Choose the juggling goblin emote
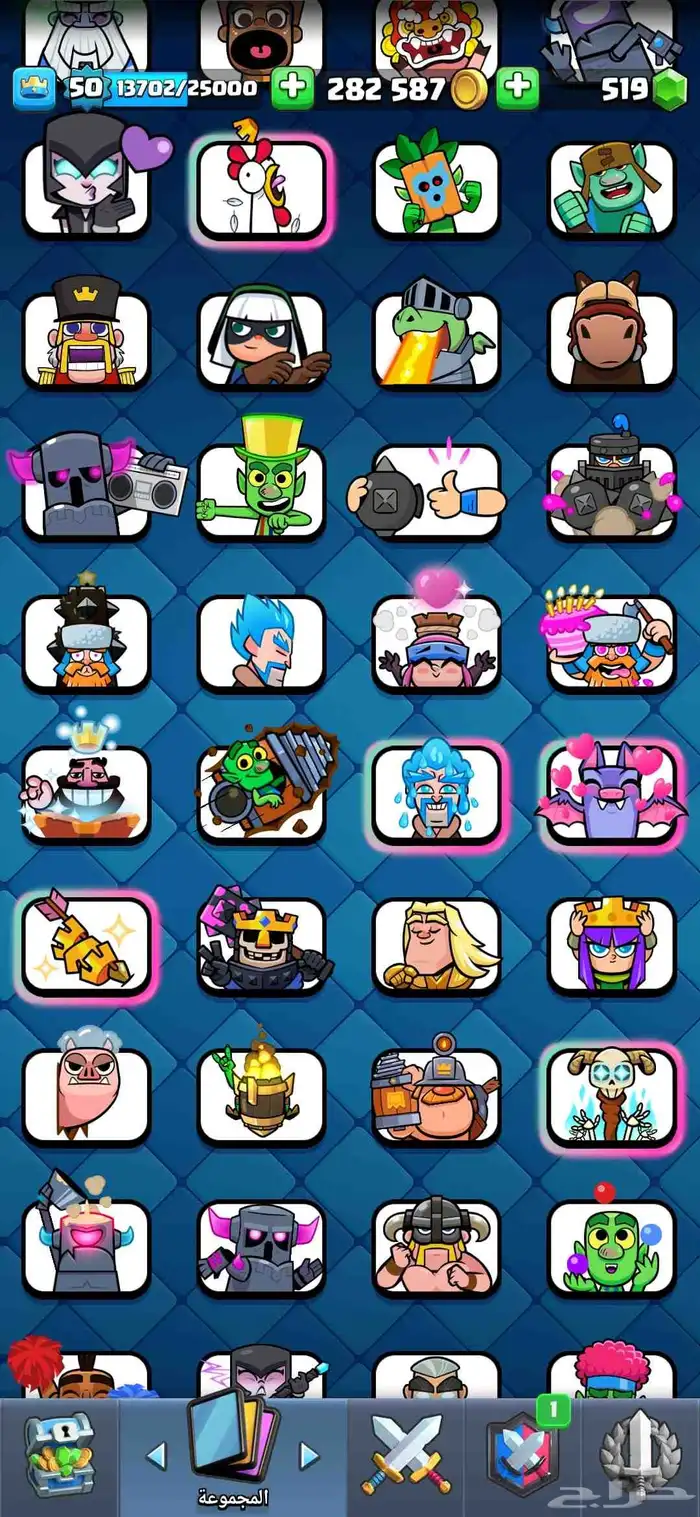Viewport: 700px width, 1517px height. 610,1245
